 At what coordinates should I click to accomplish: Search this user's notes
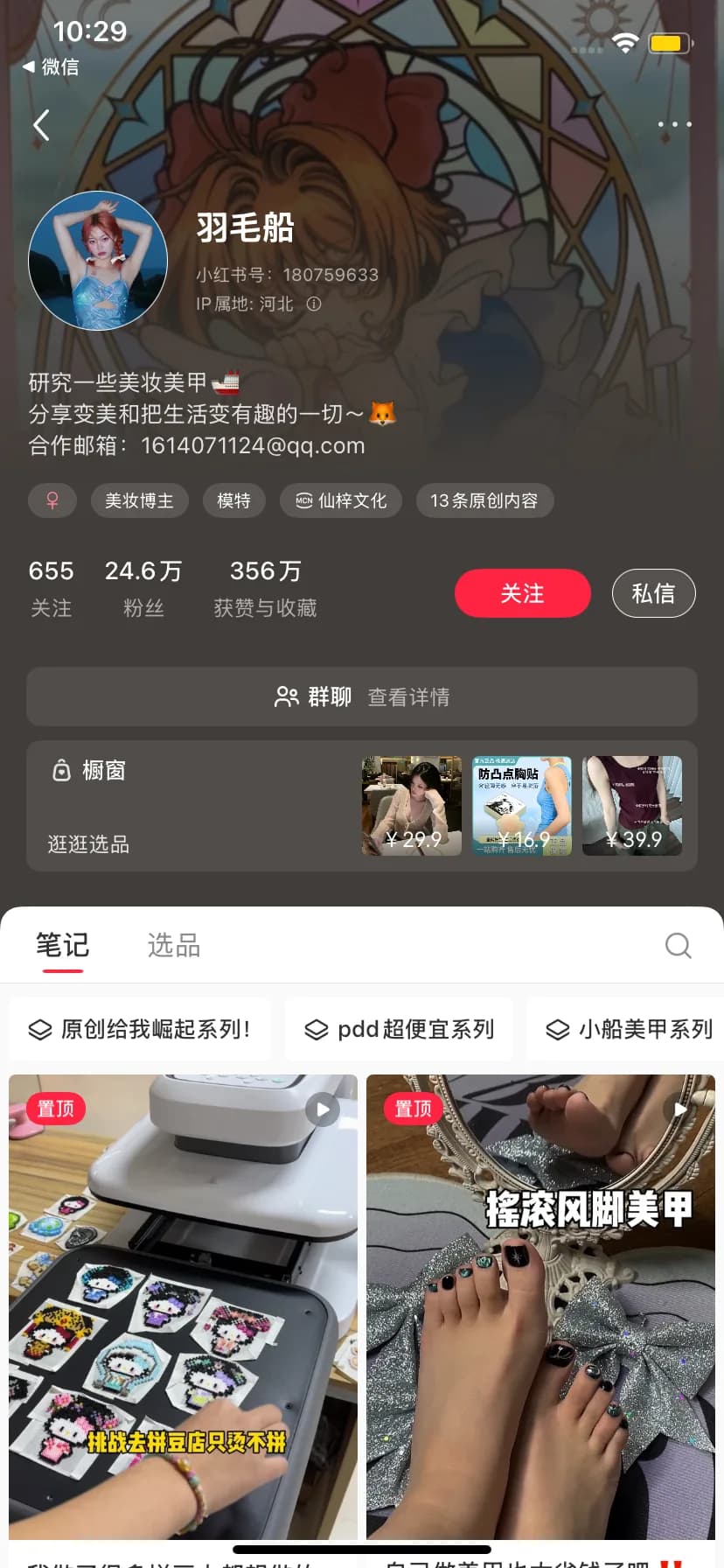coord(679,945)
